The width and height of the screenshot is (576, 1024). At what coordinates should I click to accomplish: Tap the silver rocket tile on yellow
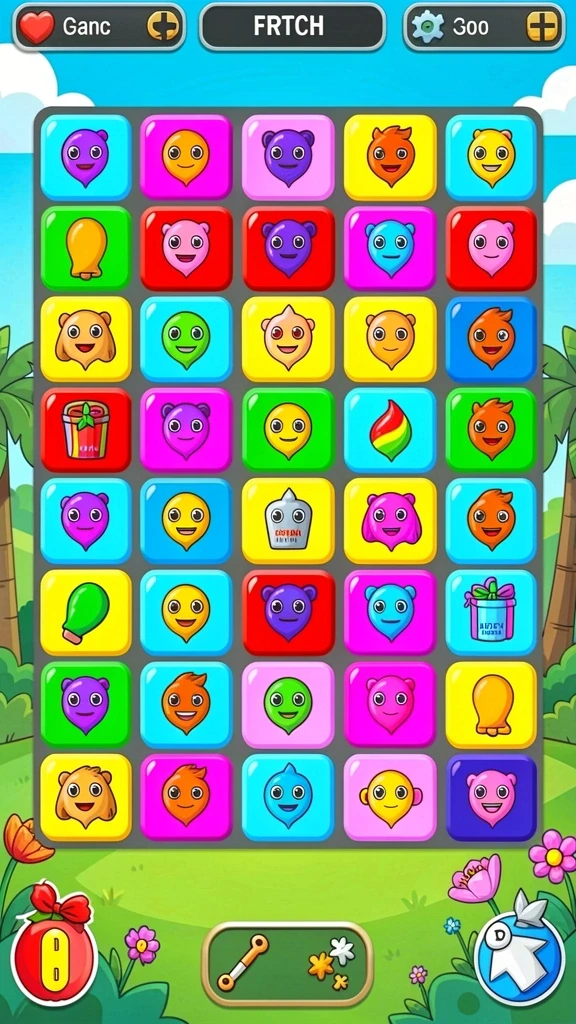tap(288, 520)
